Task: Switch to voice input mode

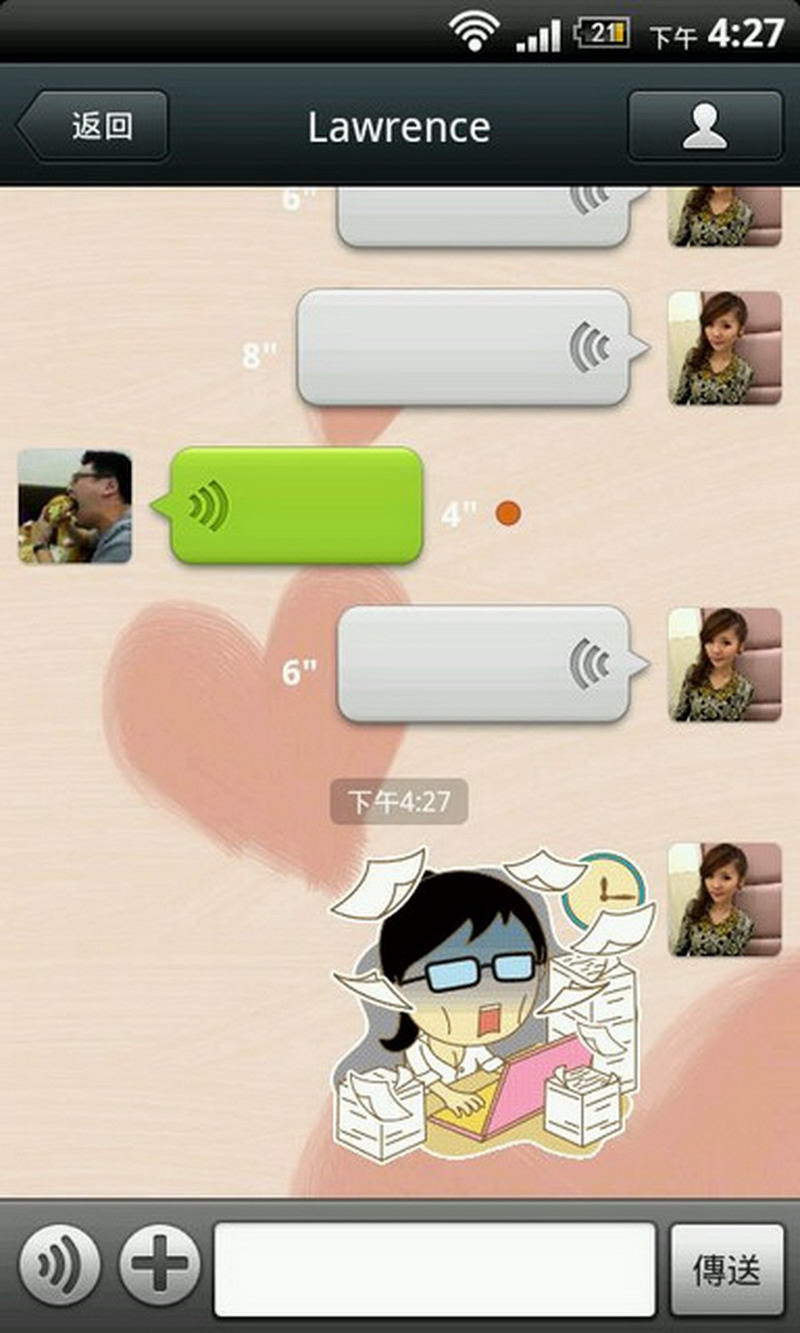Action: pos(59,1268)
